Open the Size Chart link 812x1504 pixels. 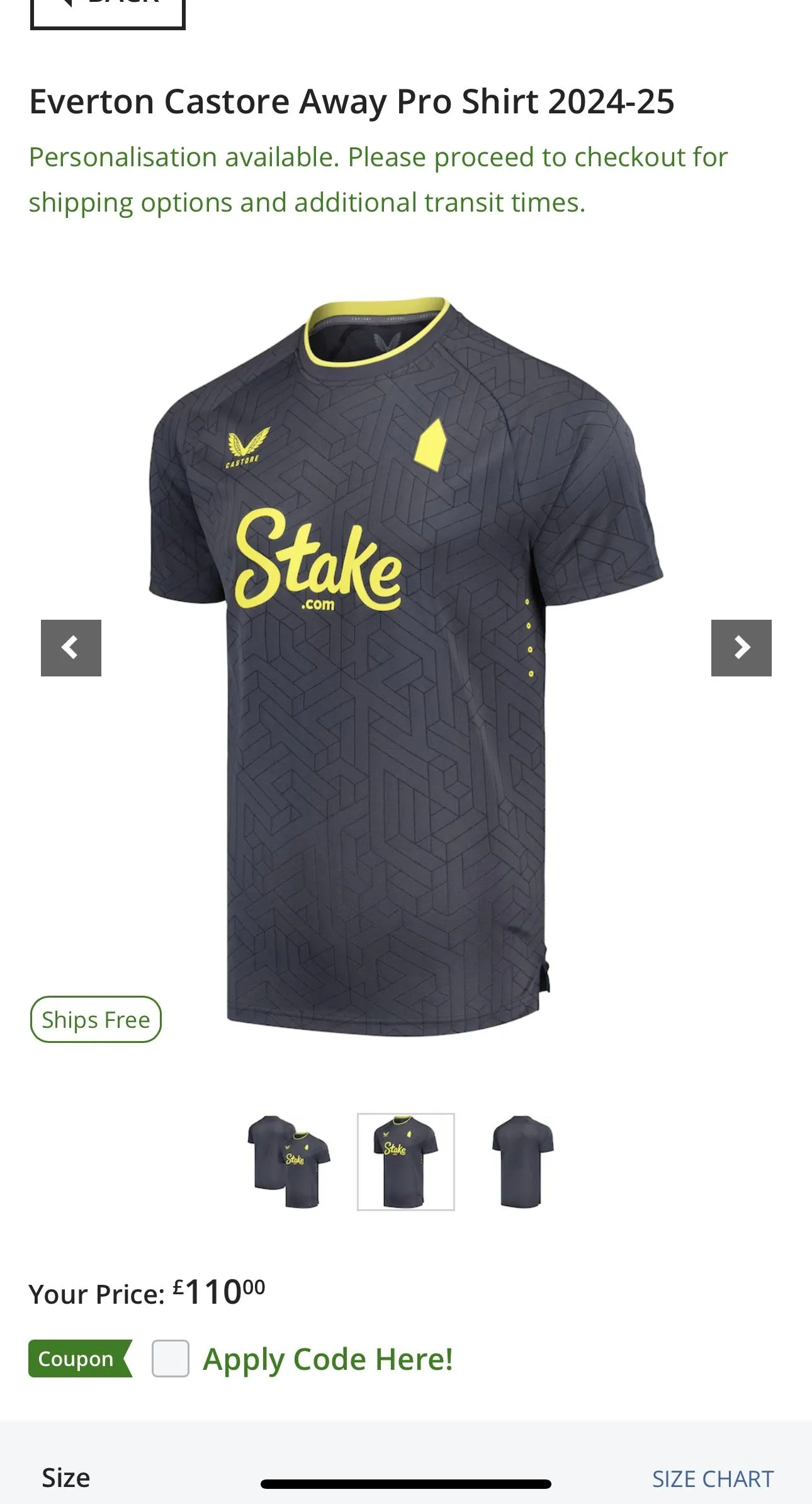click(x=713, y=1478)
